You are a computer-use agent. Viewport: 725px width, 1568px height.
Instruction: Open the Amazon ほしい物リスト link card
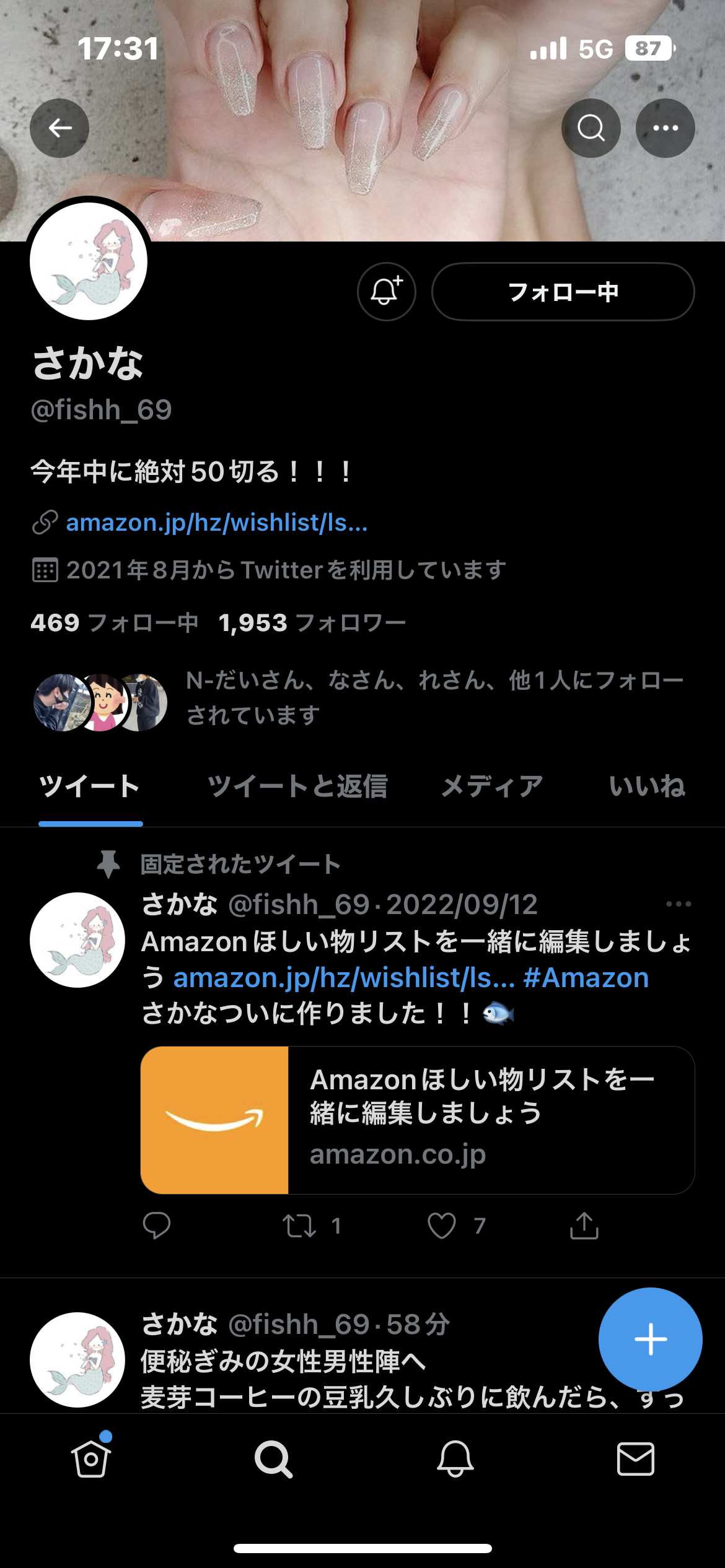(417, 1120)
